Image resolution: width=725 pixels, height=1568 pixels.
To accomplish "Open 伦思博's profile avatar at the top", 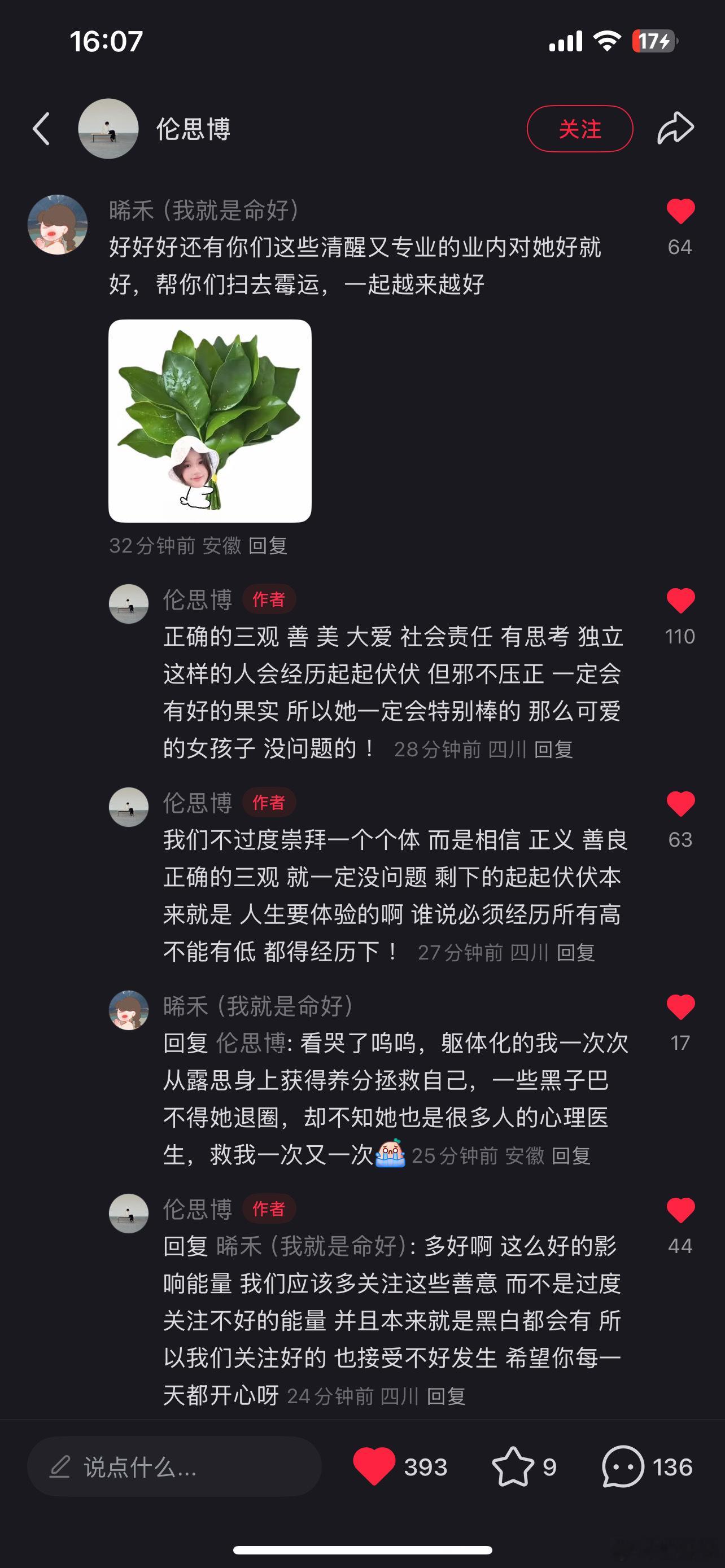I will coord(108,129).
